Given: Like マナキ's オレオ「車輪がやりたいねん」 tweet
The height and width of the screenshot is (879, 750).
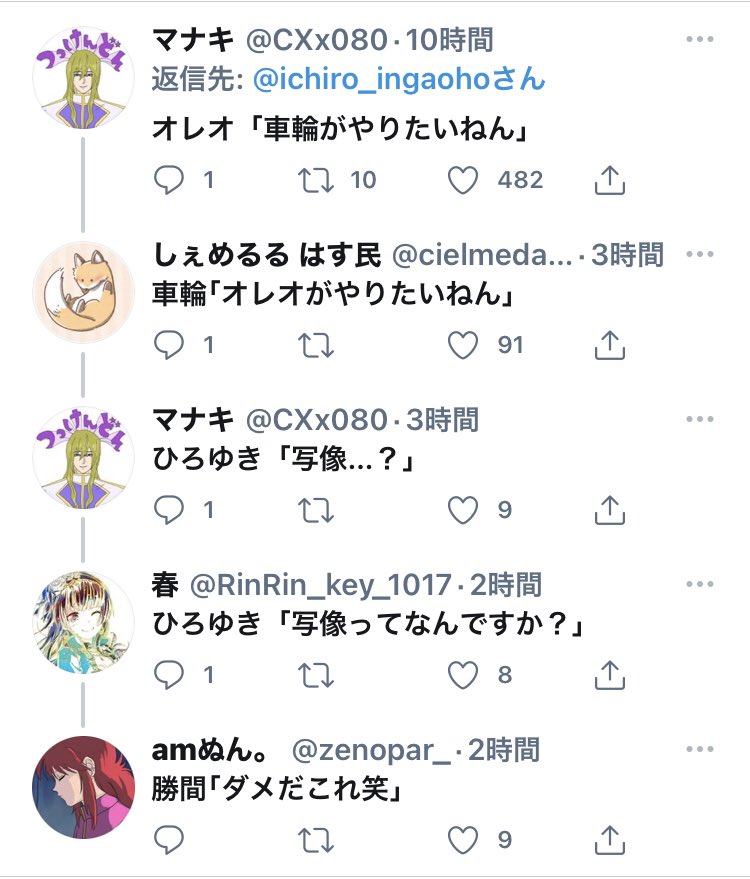Looking at the screenshot, I should 462,180.
